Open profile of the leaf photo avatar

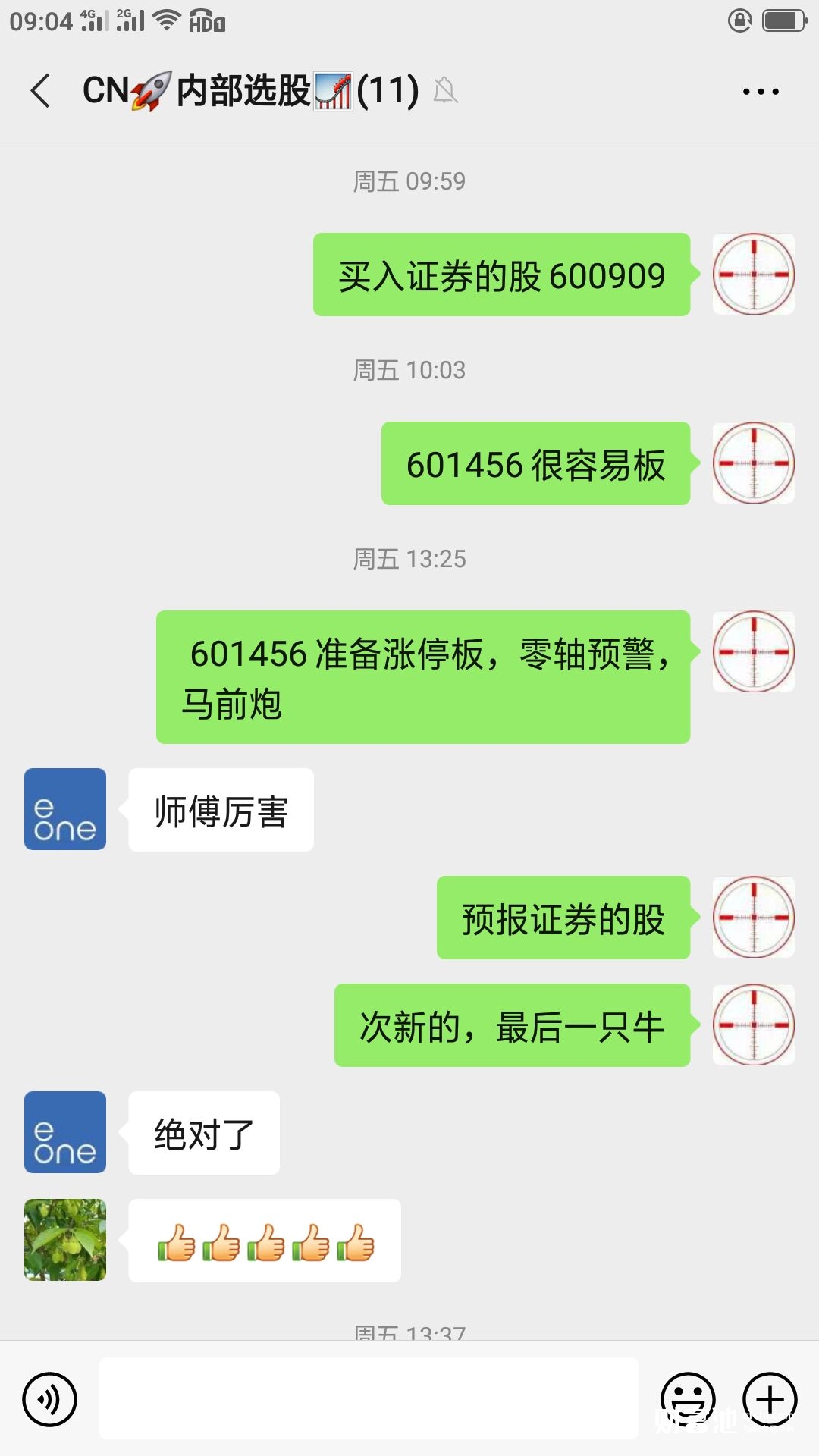click(x=65, y=1240)
